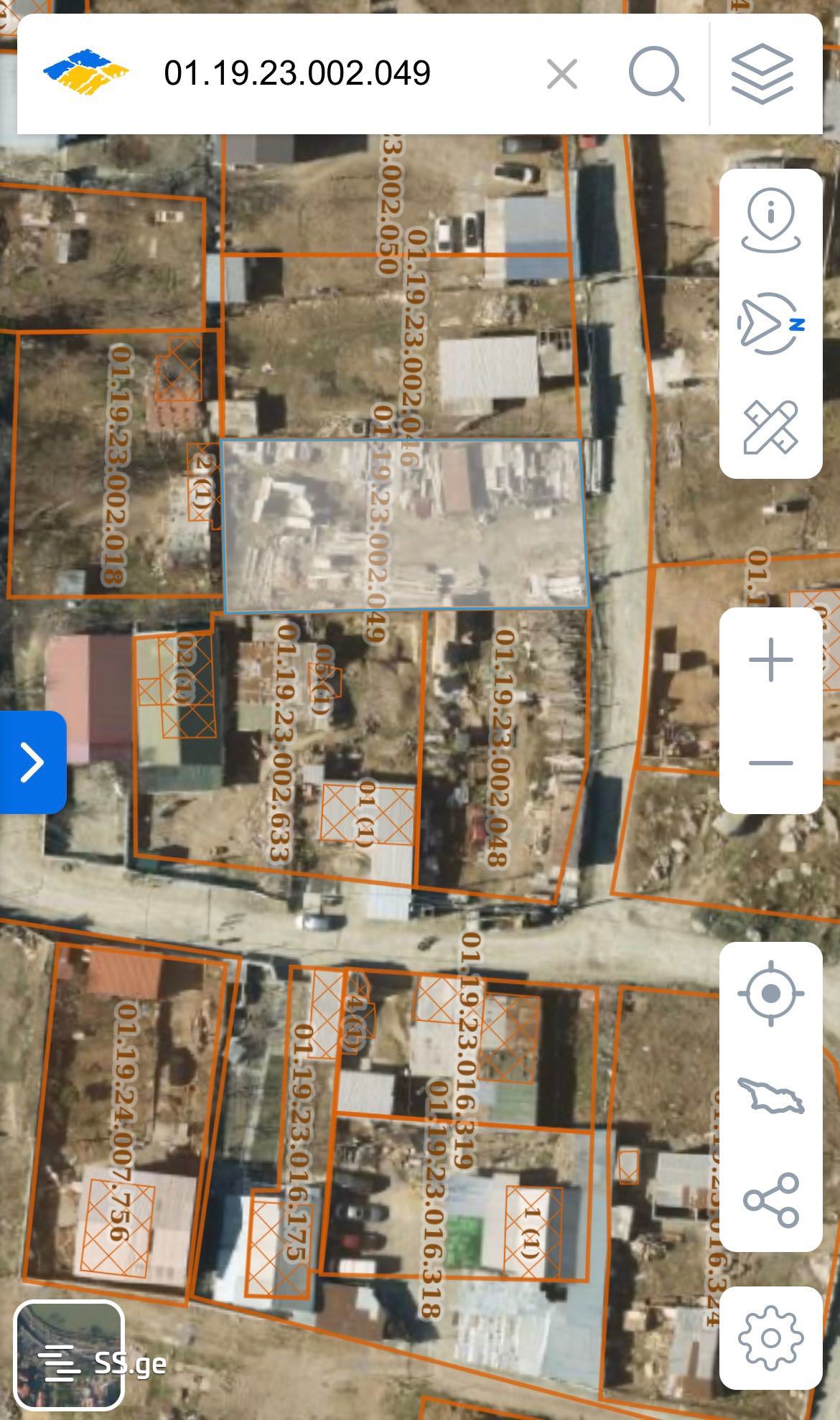Run search with the magnifier icon
This screenshot has height=1420, width=840.
click(x=655, y=74)
